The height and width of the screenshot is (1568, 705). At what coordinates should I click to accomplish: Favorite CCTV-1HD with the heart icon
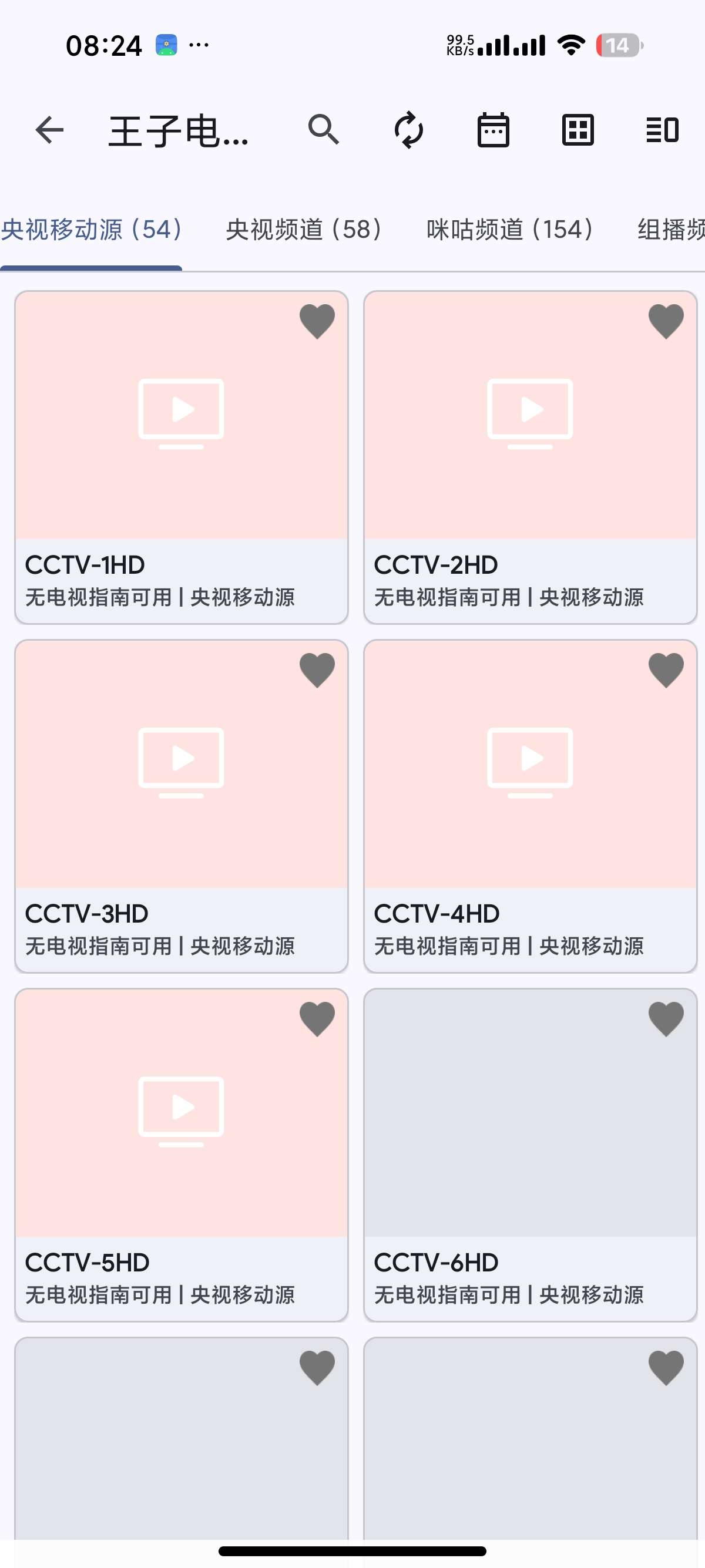tap(317, 321)
